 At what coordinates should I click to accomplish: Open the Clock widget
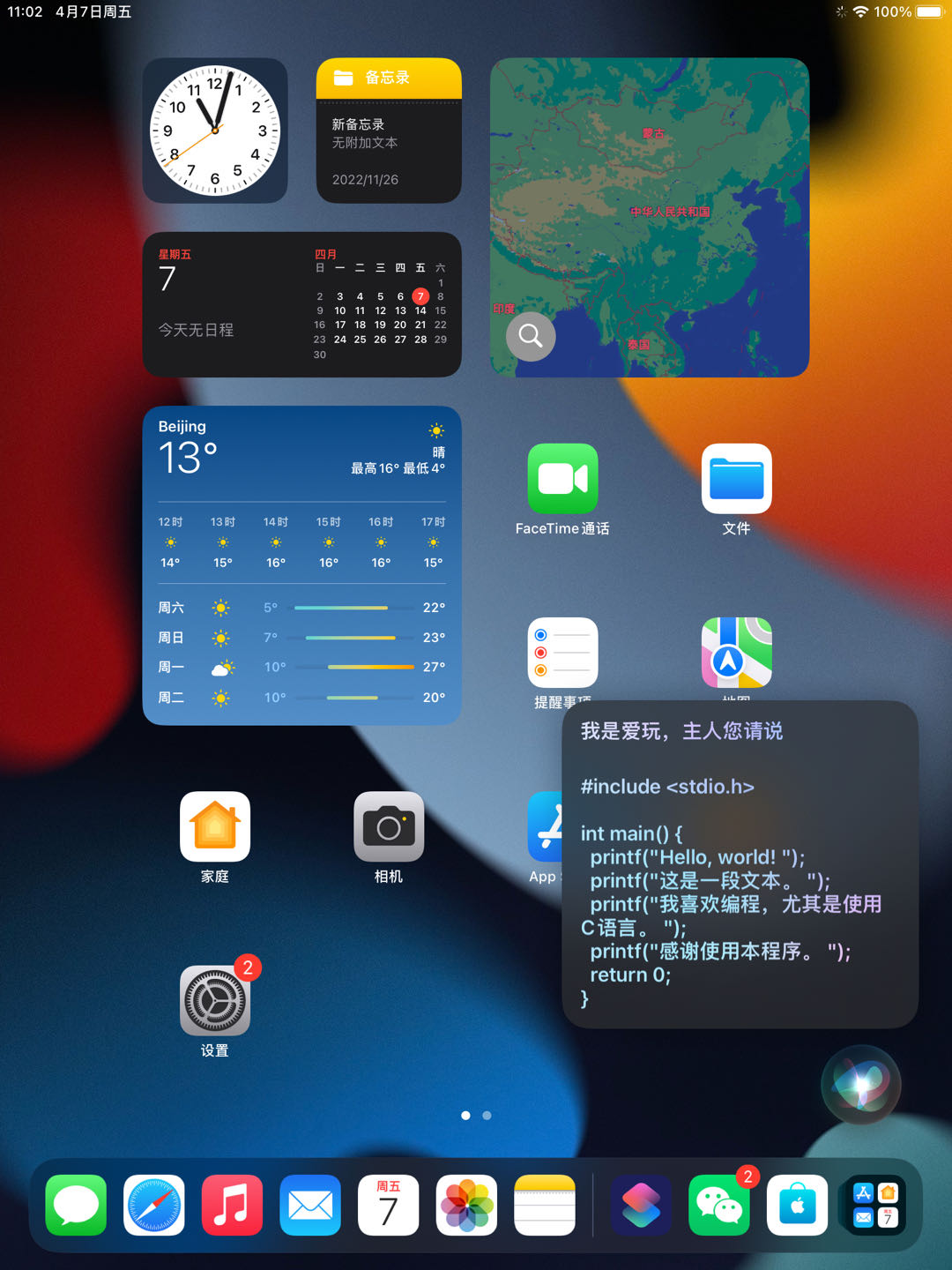tap(215, 131)
